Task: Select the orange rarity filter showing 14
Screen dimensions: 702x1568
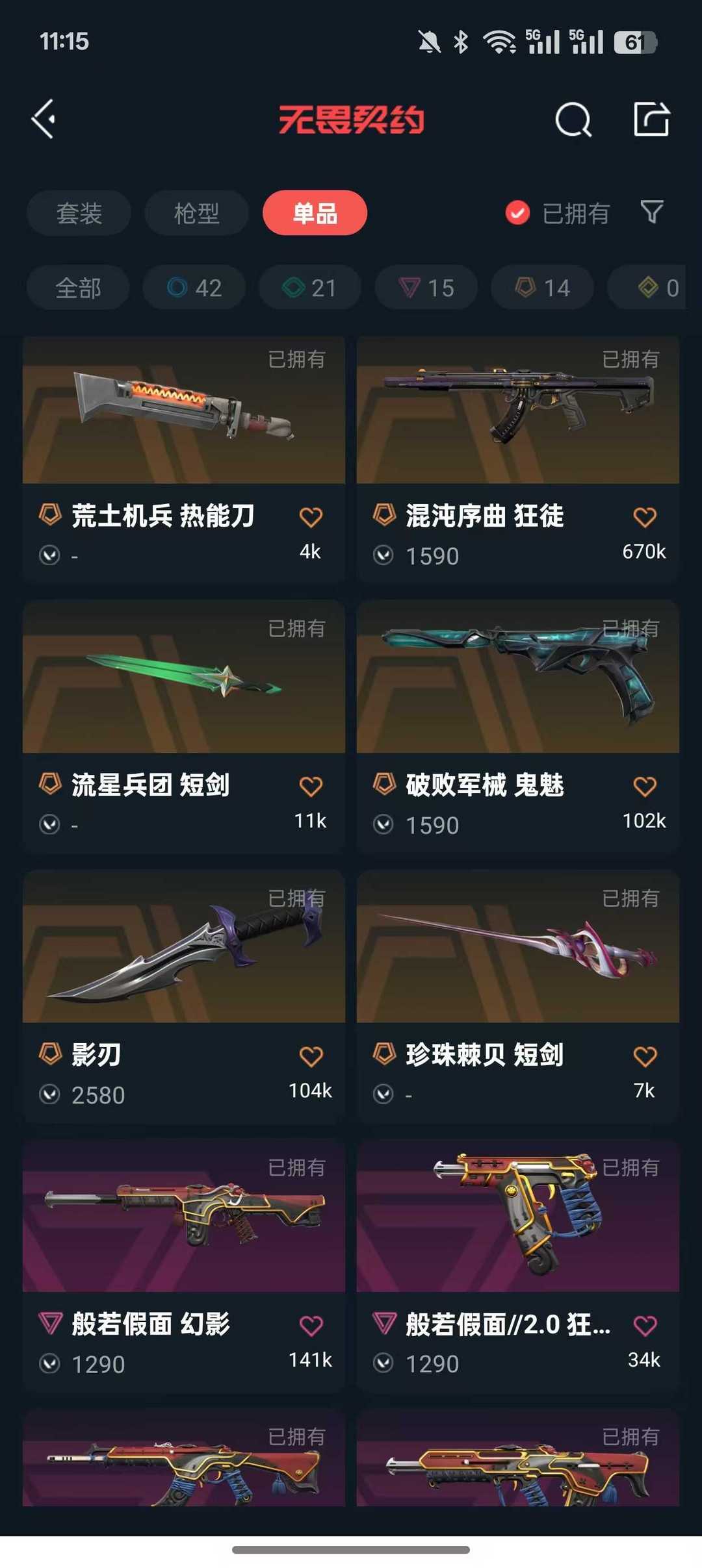Action: pos(541,288)
